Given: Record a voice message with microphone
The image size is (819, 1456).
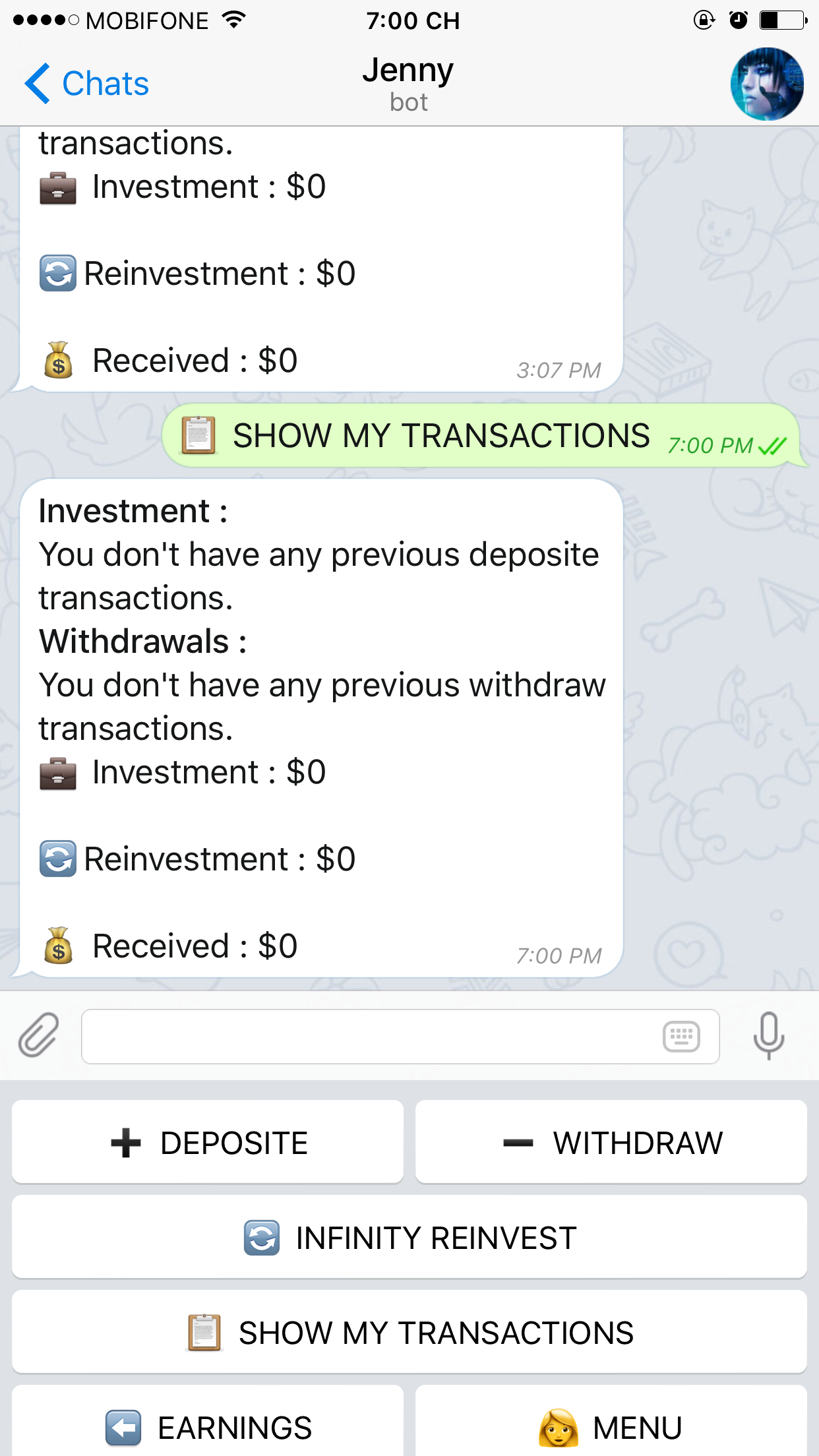Looking at the screenshot, I should (768, 1035).
